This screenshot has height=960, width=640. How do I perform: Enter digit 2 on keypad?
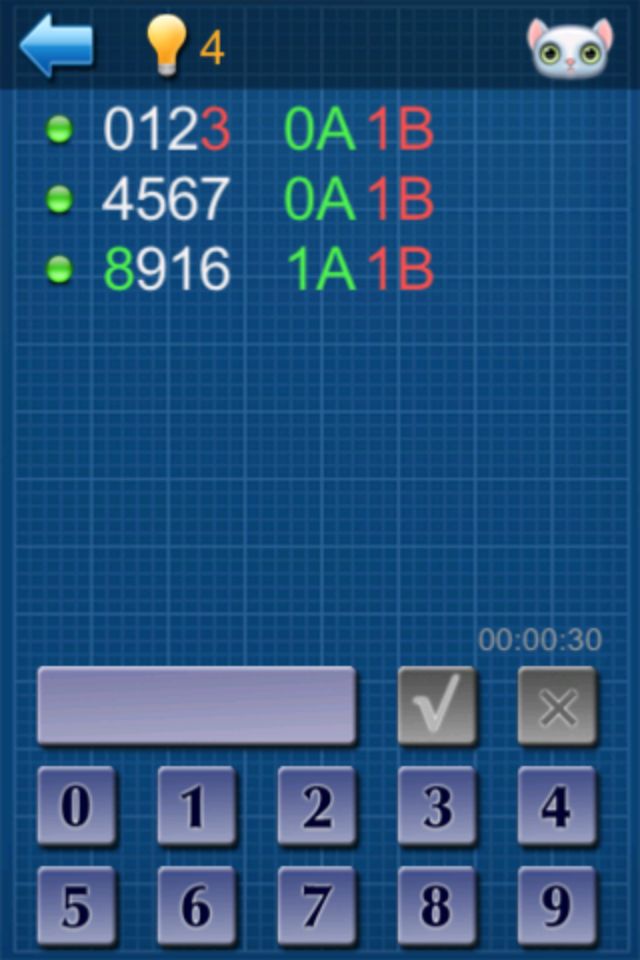[316, 806]
